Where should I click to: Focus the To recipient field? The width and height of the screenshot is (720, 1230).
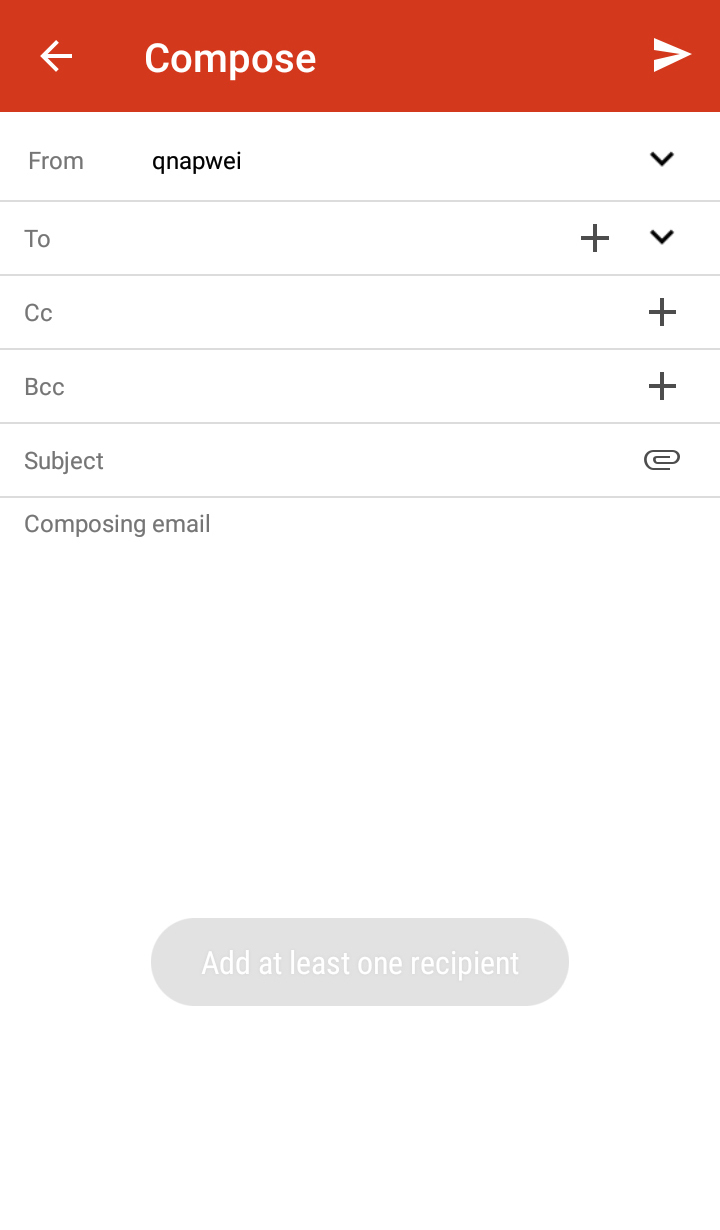pos(300,239)
